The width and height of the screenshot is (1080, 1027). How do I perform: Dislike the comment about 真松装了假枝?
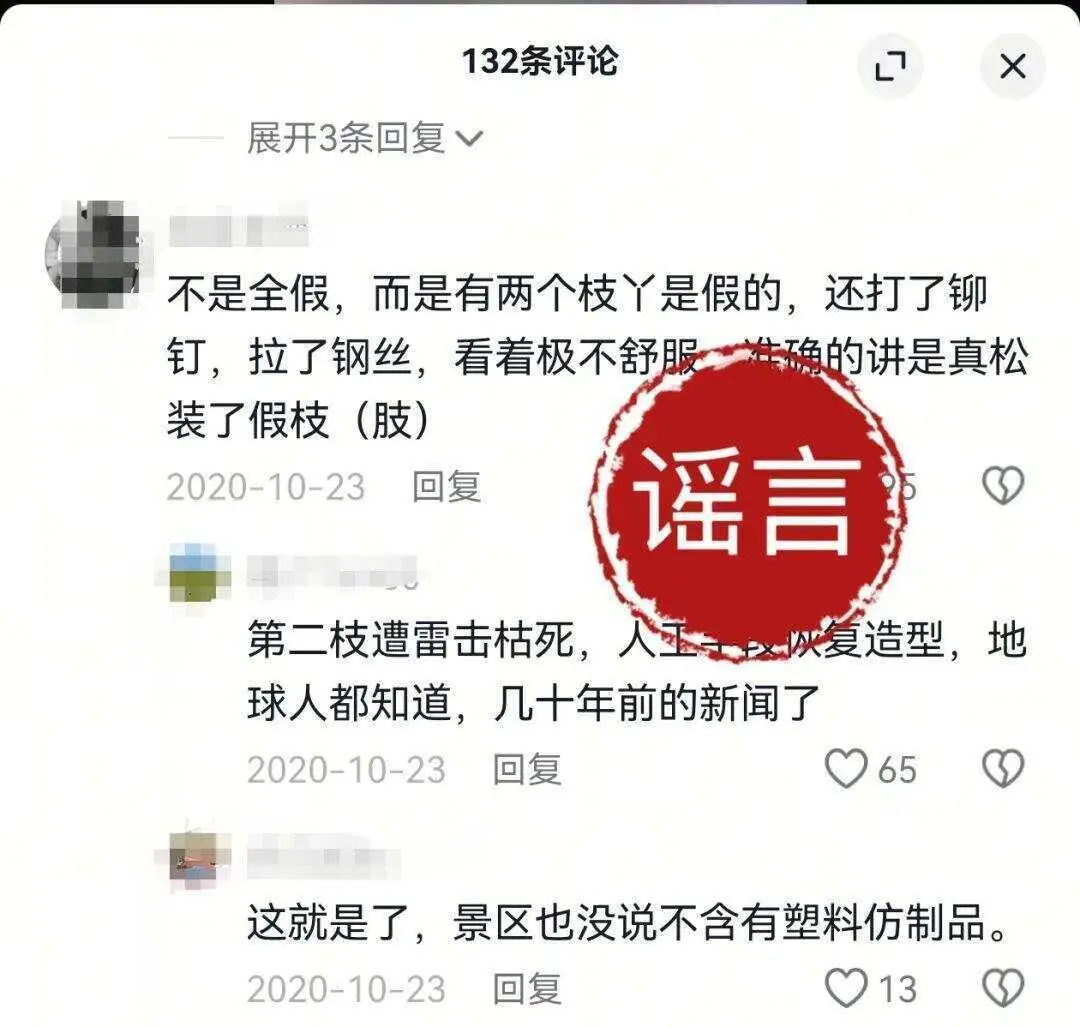click(x=1002, y=487)
